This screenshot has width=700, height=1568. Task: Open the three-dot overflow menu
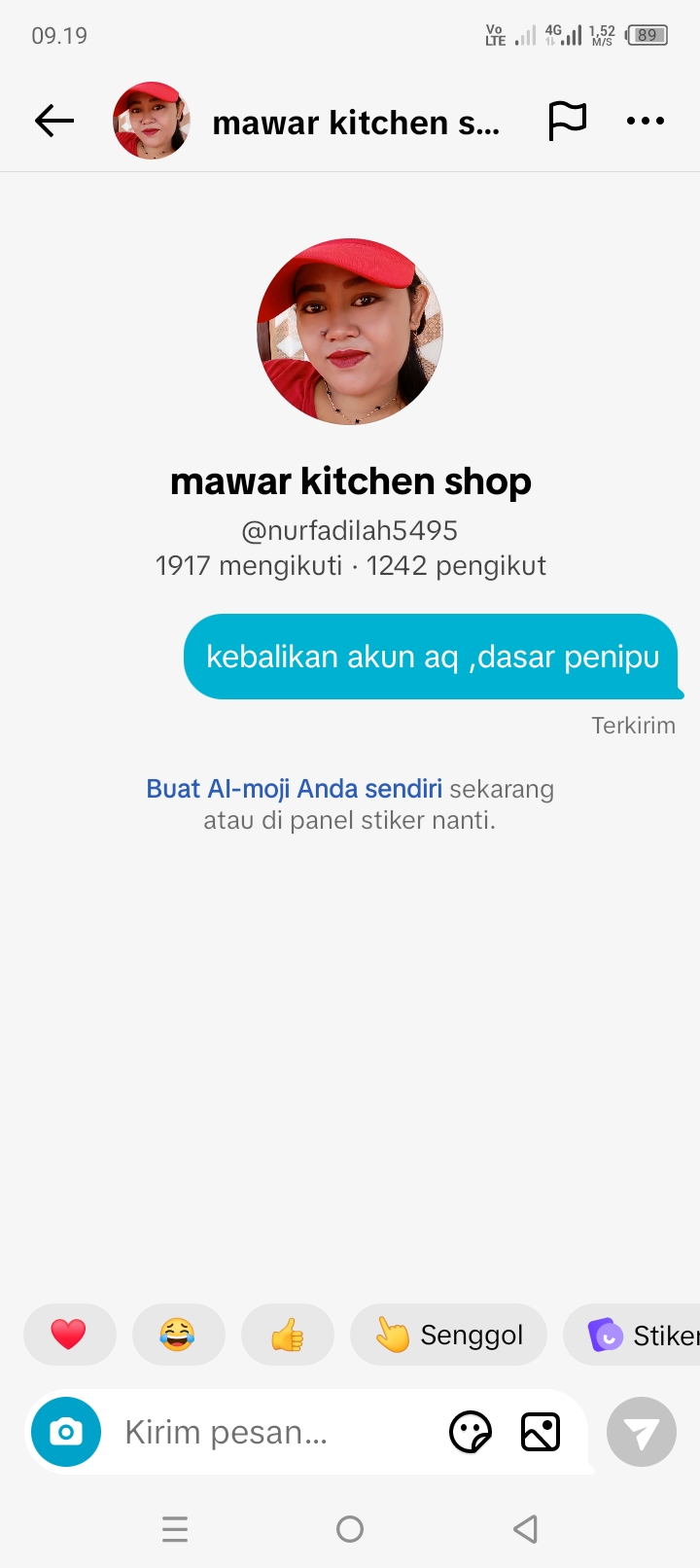[x=646, y=121]
